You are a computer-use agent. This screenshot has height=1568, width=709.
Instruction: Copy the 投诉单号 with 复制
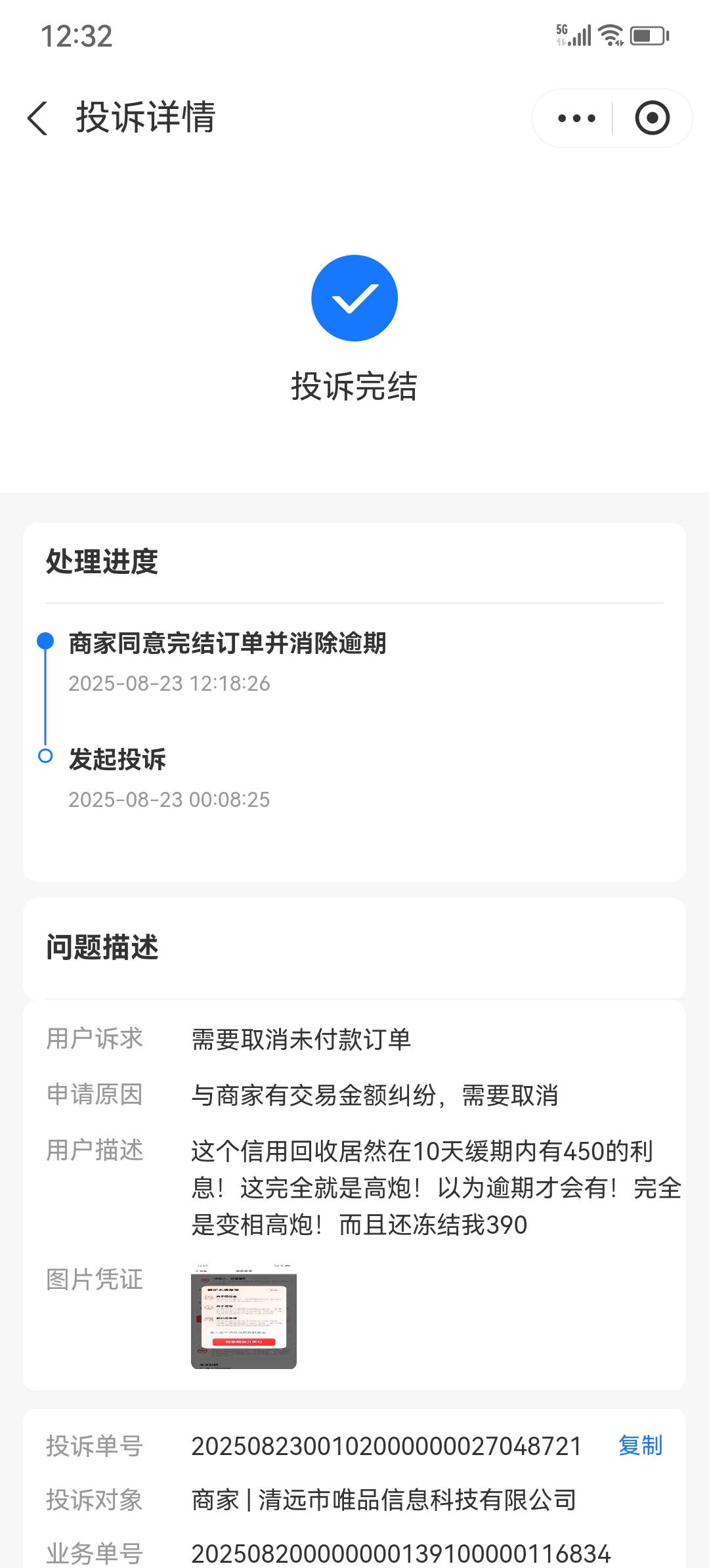640,1445
